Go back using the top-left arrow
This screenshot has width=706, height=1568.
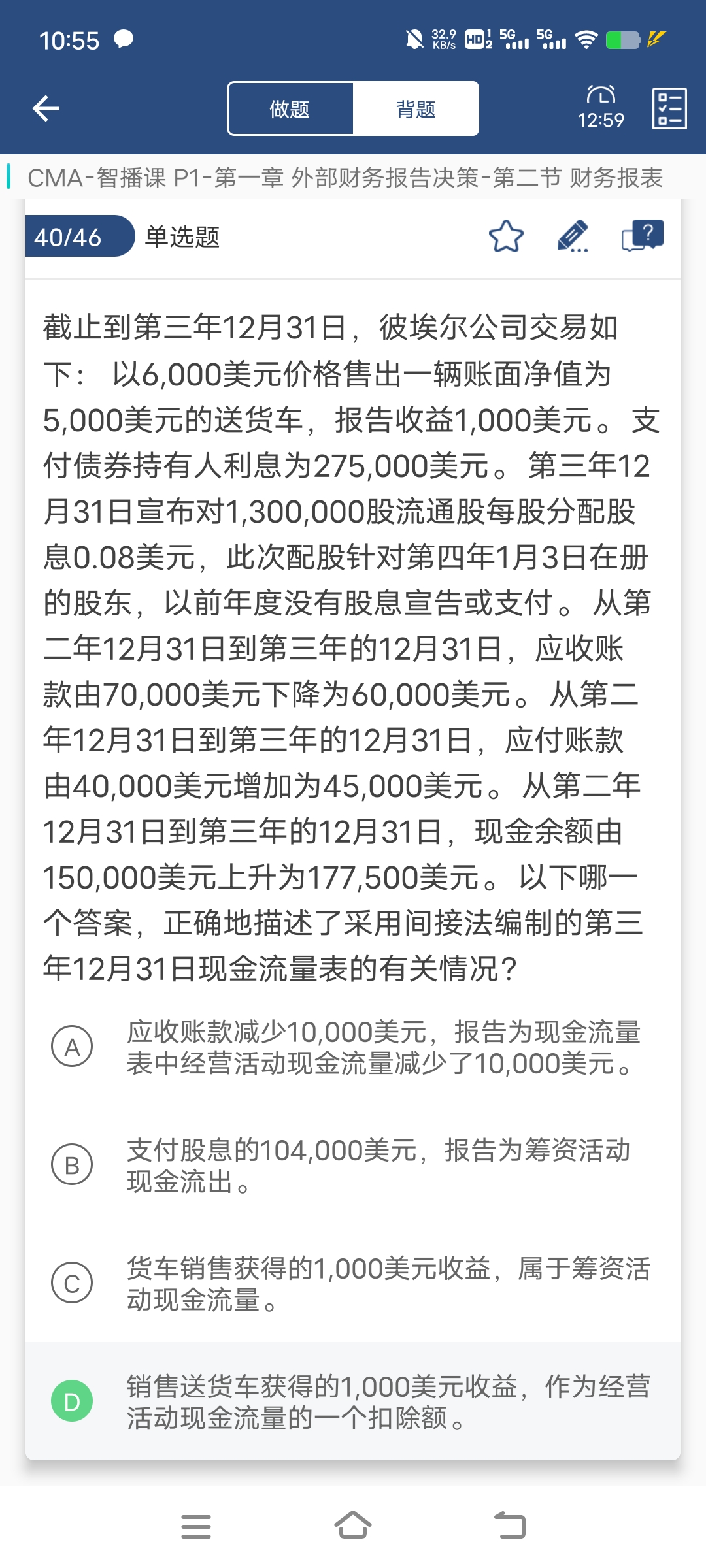point(46,108)
